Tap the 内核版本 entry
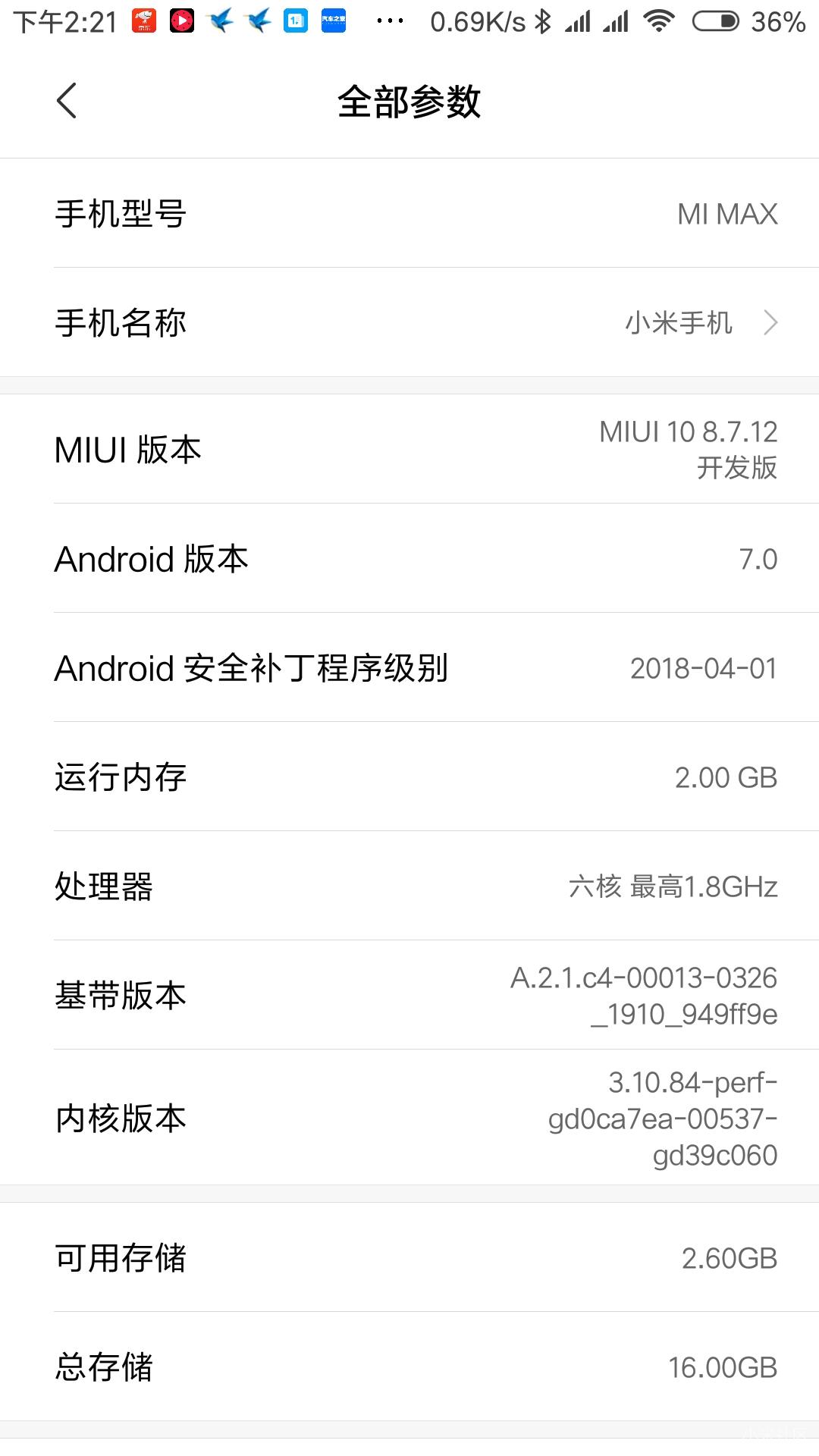The width and height of the screenshot is (819, 1456). (409, 1117)
